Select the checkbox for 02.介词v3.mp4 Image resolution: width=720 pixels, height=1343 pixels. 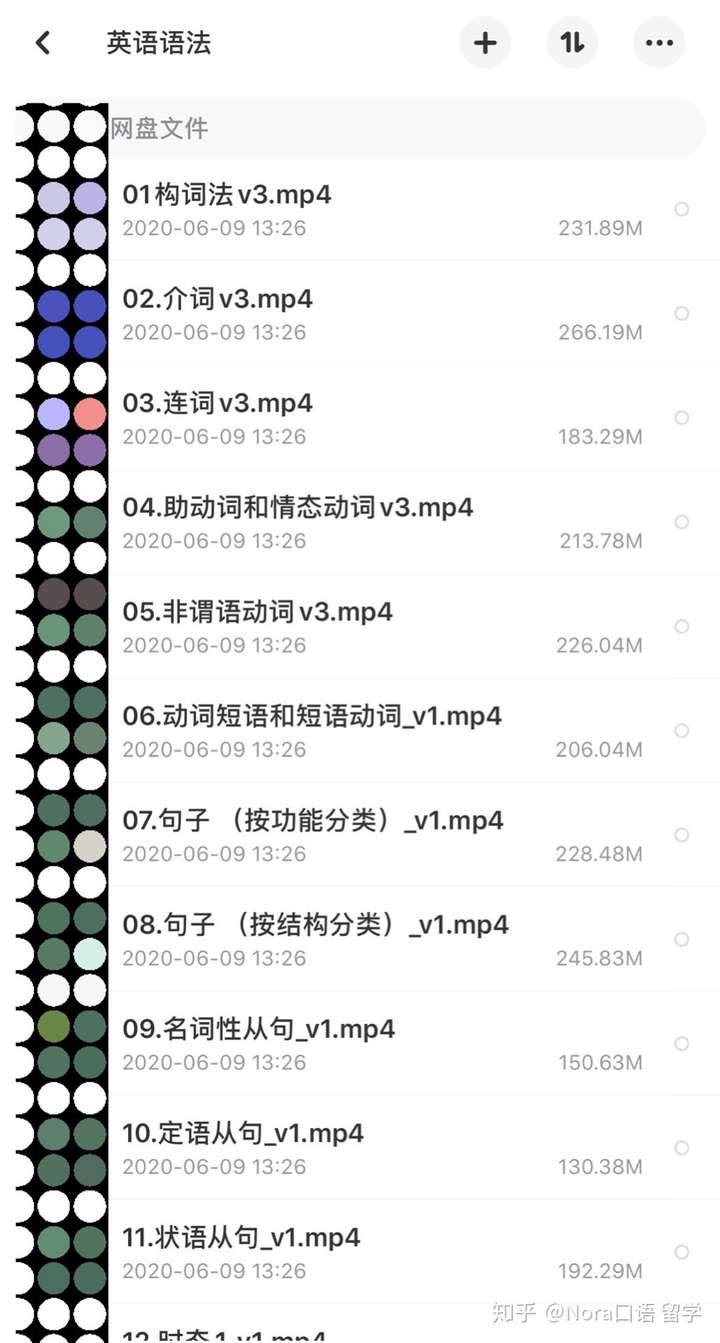[682, 314]
